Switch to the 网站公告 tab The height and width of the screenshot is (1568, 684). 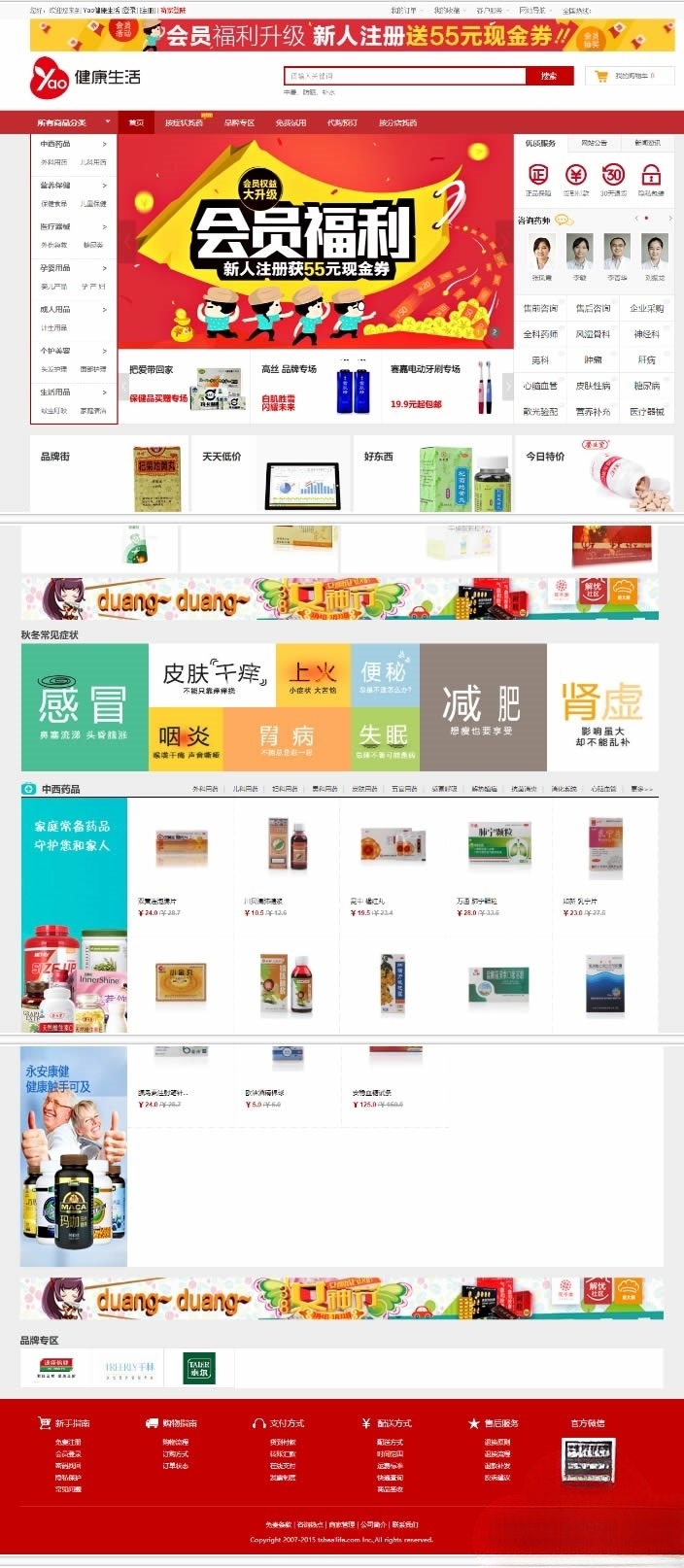coord(594,143)
